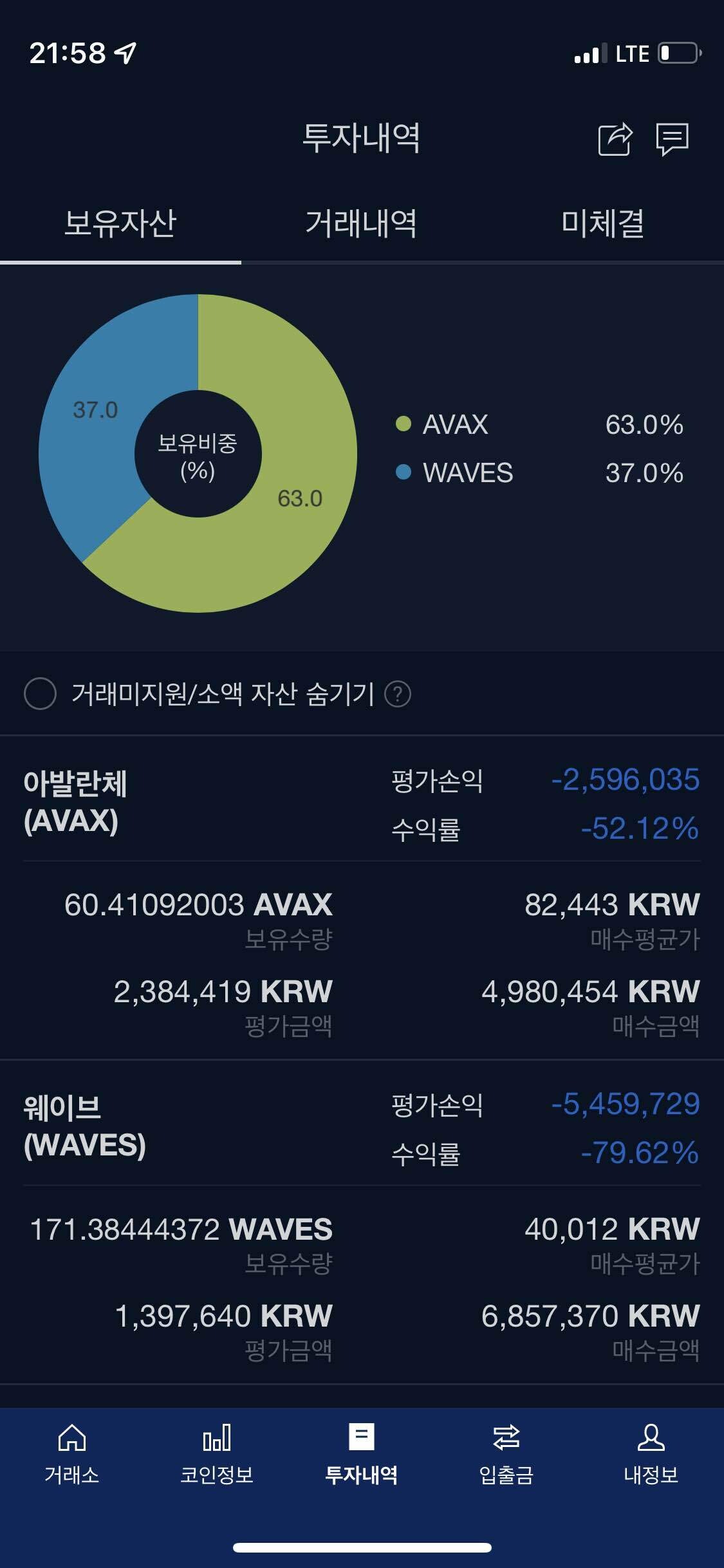Open help for hiding small assets
This screenshot has height=1568, width=724.
click(397, 694)
